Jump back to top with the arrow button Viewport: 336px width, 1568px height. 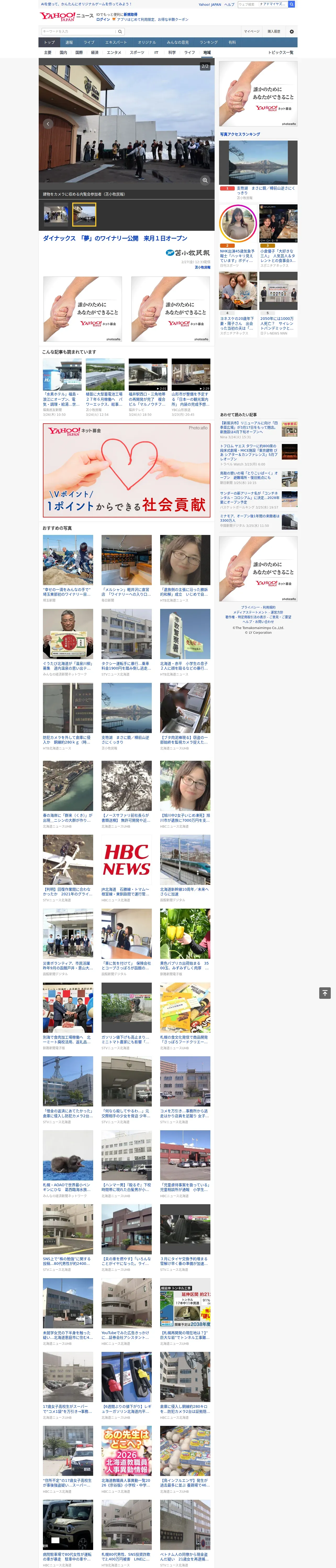(x=325, y=993)
